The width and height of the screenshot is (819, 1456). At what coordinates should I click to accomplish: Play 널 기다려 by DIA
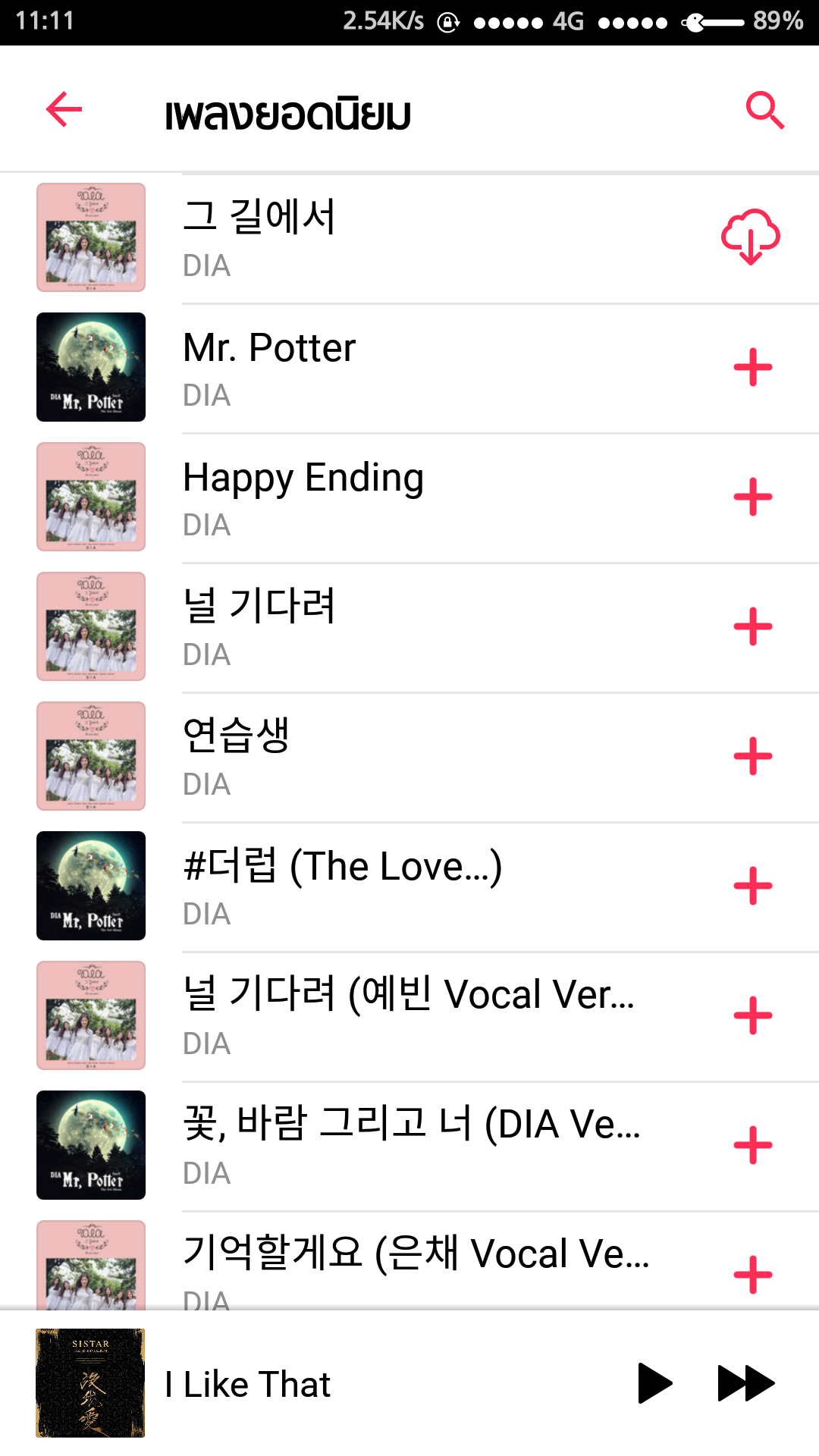click(409, 627)
